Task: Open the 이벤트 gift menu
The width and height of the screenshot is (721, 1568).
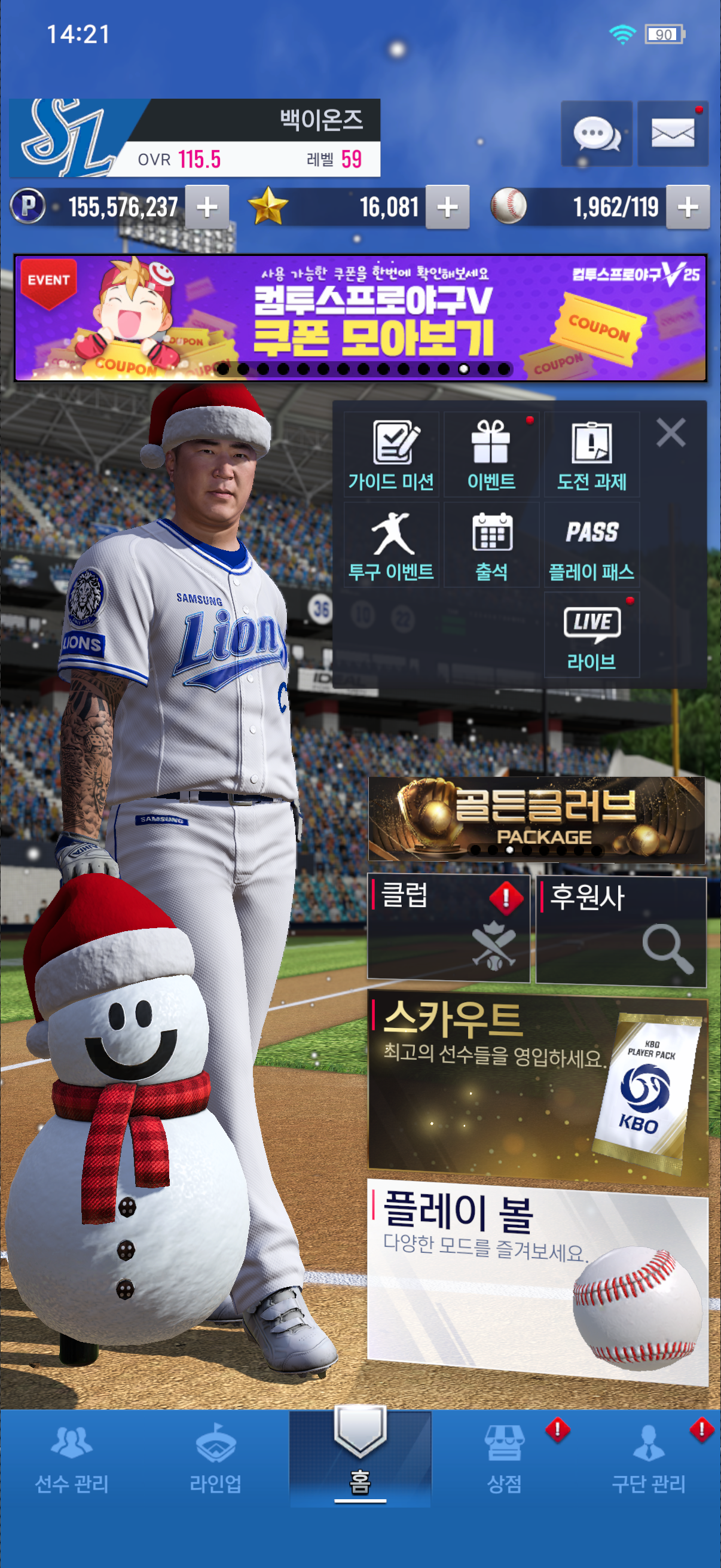Action: tap(491, 454)
